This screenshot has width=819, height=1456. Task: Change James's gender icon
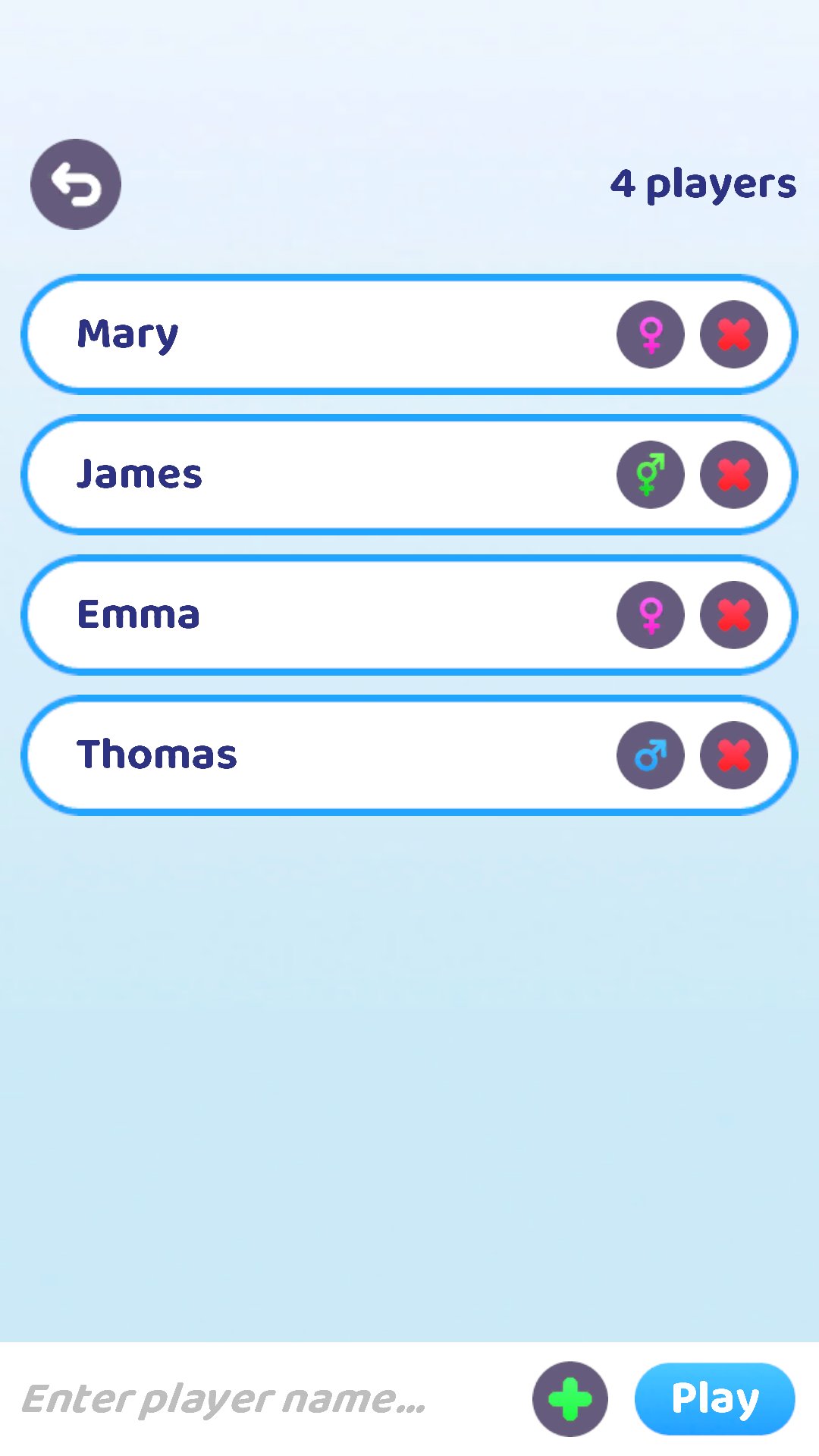pos(651,475)
